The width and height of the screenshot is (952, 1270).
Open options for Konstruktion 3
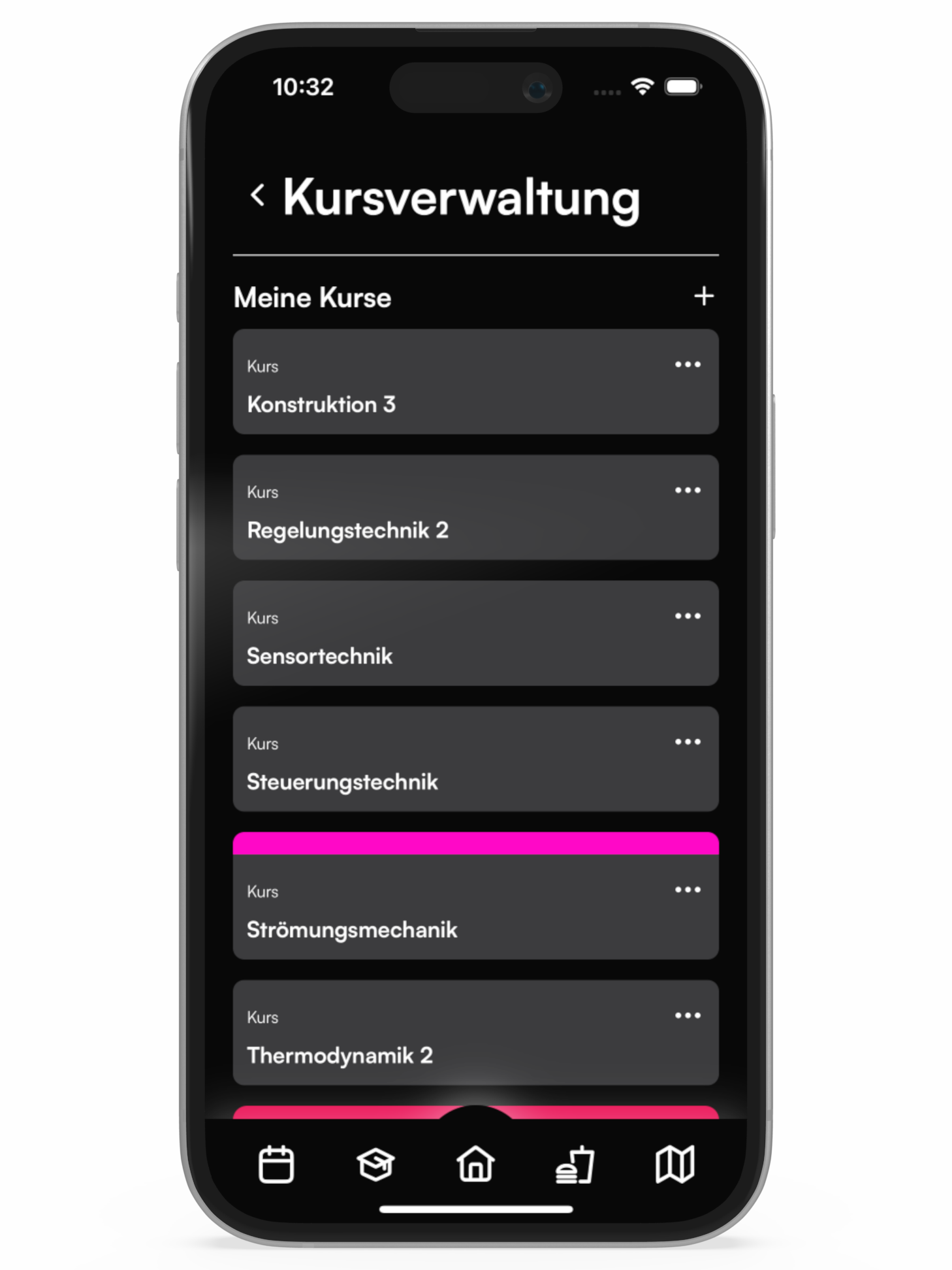coord(687,365)
